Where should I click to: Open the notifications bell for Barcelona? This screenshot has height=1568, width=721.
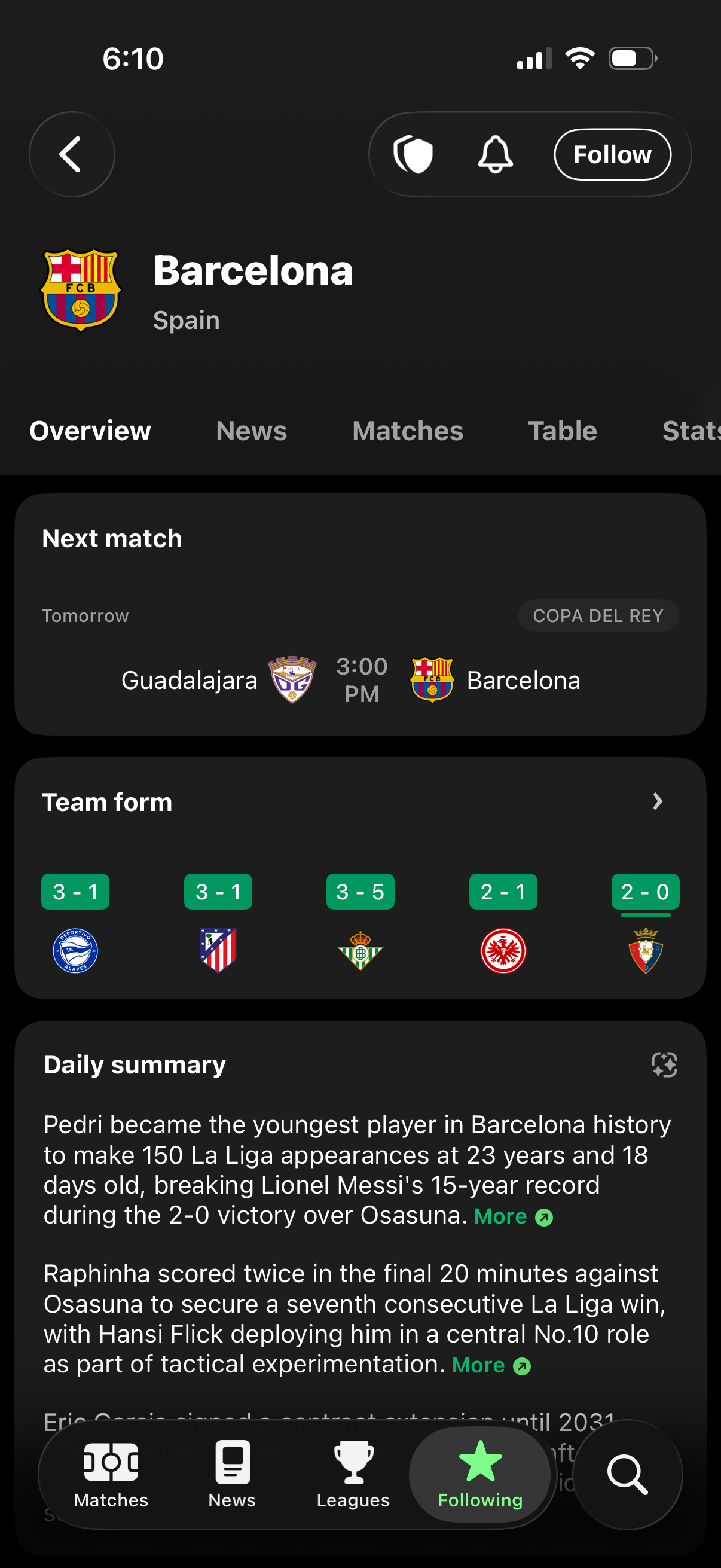pos(495,154)
